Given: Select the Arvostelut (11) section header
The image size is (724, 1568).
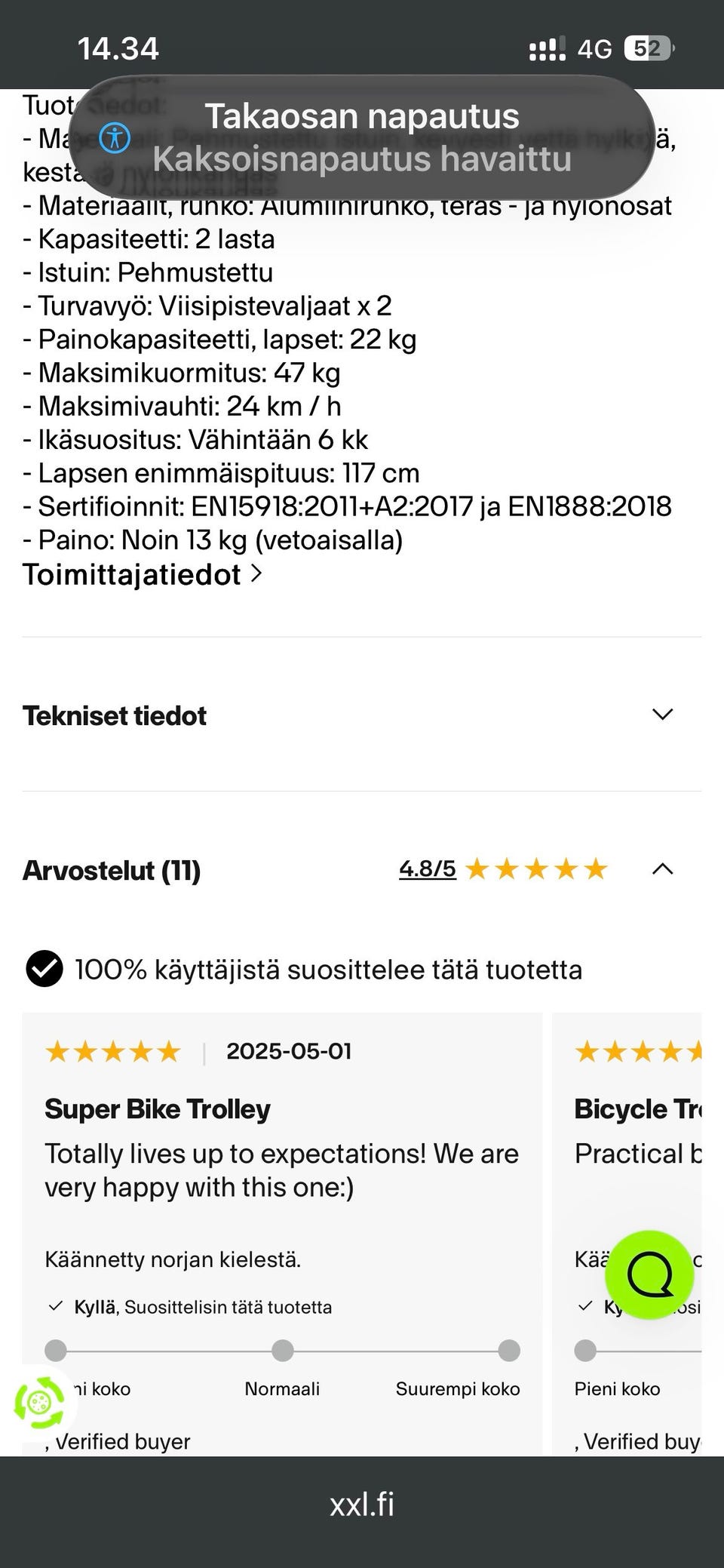Looking at the screenshot, I should pyautogui.click(x=112, y=872).
